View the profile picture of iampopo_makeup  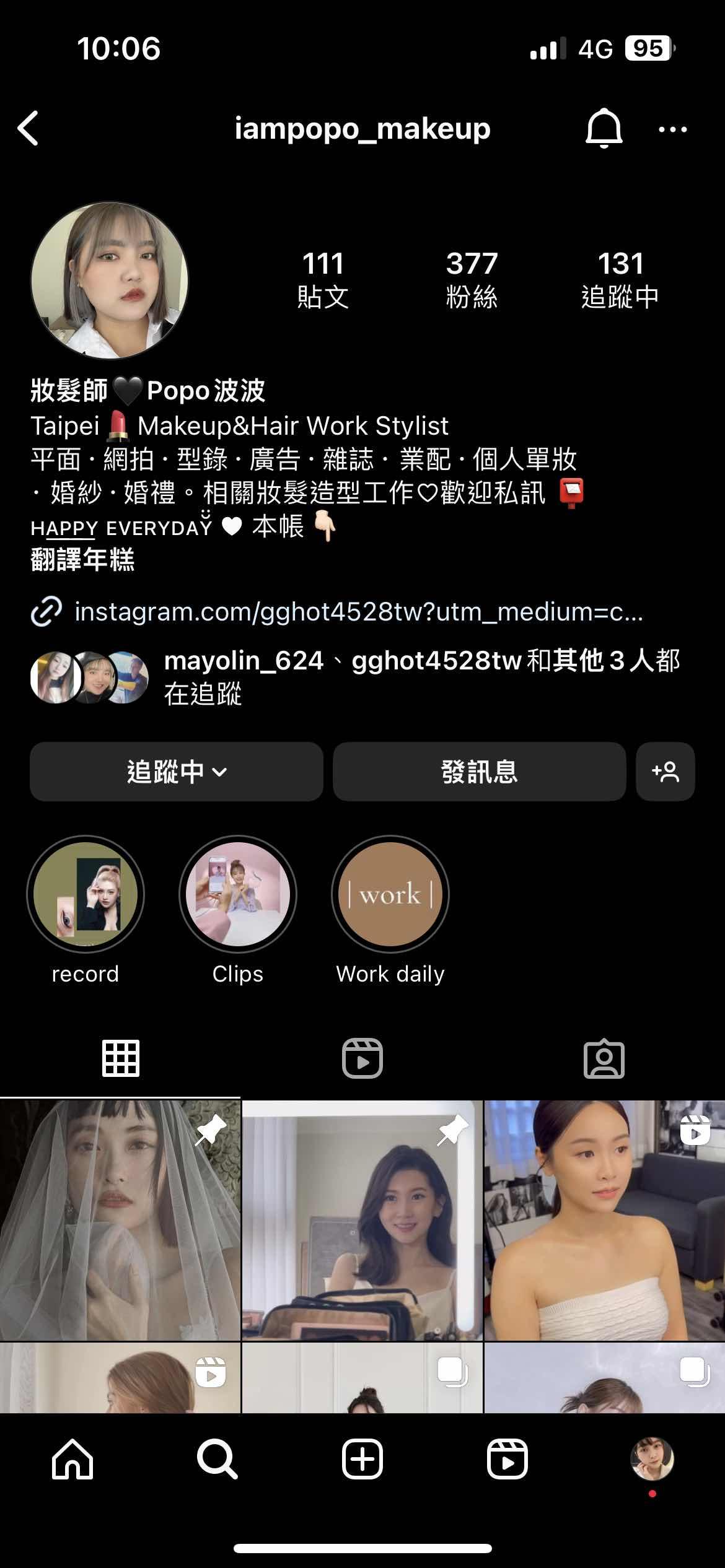[x=110, y=280]
